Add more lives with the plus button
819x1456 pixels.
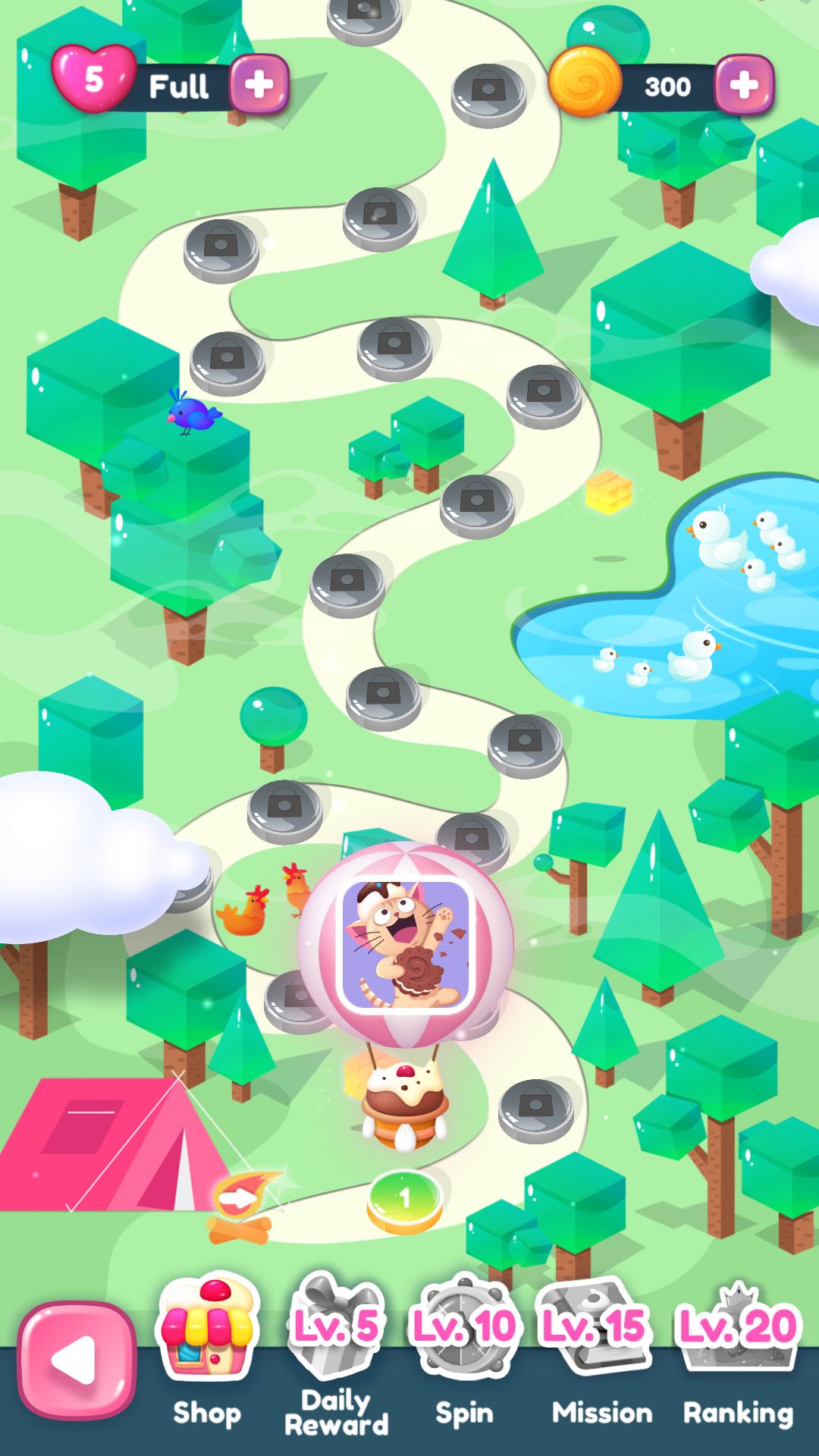point(259,85)
